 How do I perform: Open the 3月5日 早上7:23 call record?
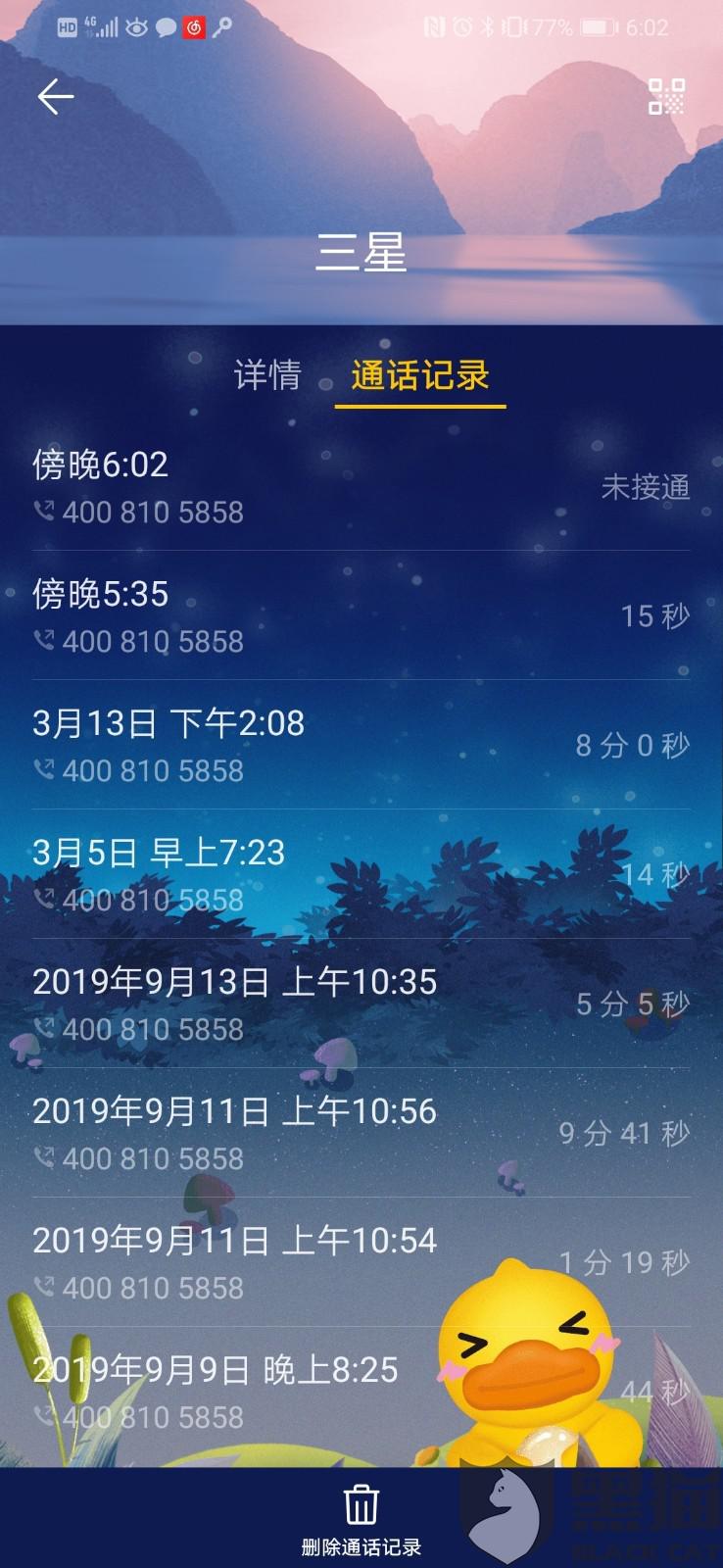361,874
